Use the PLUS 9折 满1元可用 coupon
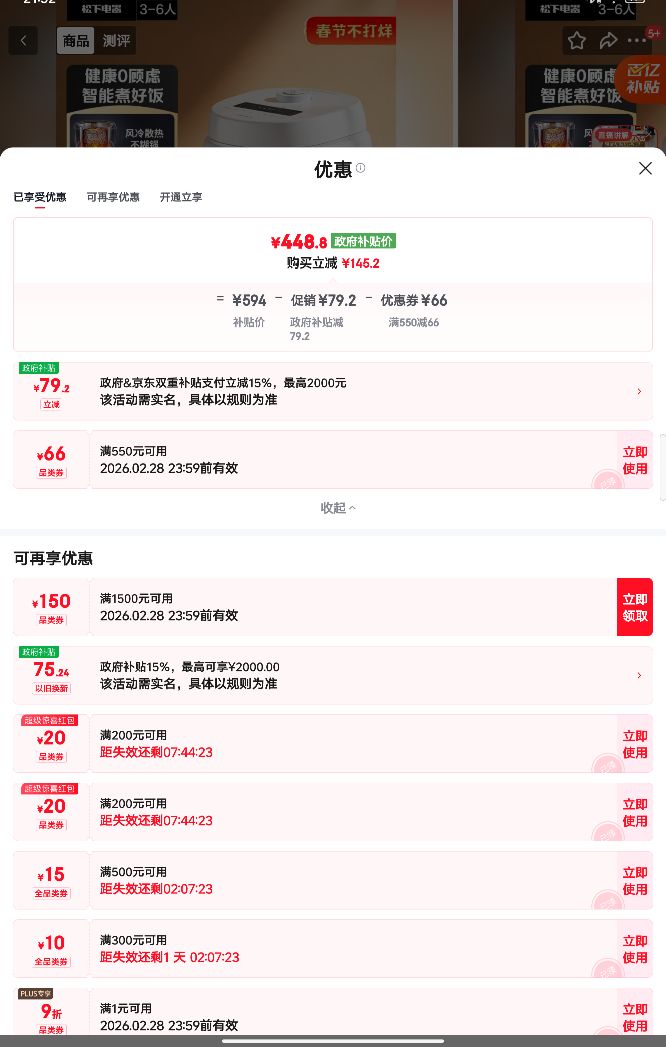The image size is (666, 1047). pyautogui.click(x=635, y=1017)
